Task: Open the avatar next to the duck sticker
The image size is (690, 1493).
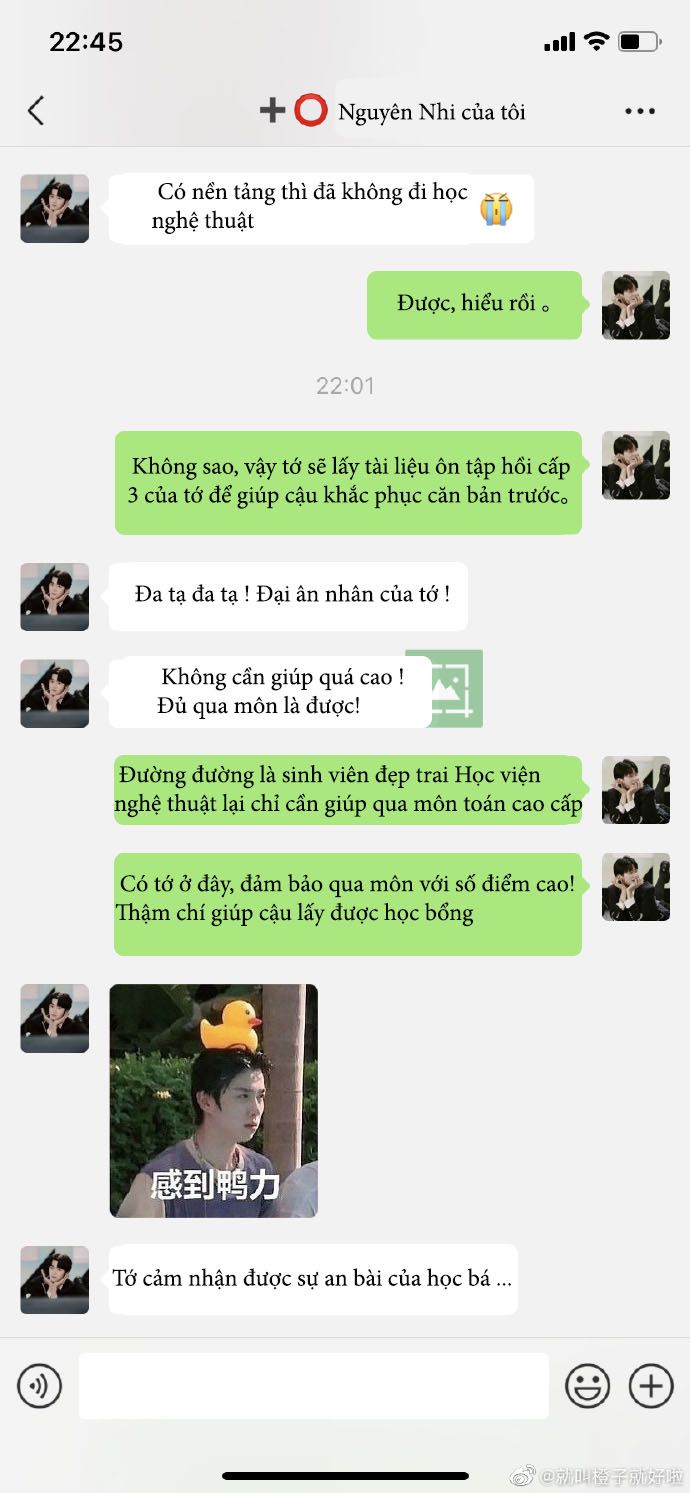Action: 55,1018
